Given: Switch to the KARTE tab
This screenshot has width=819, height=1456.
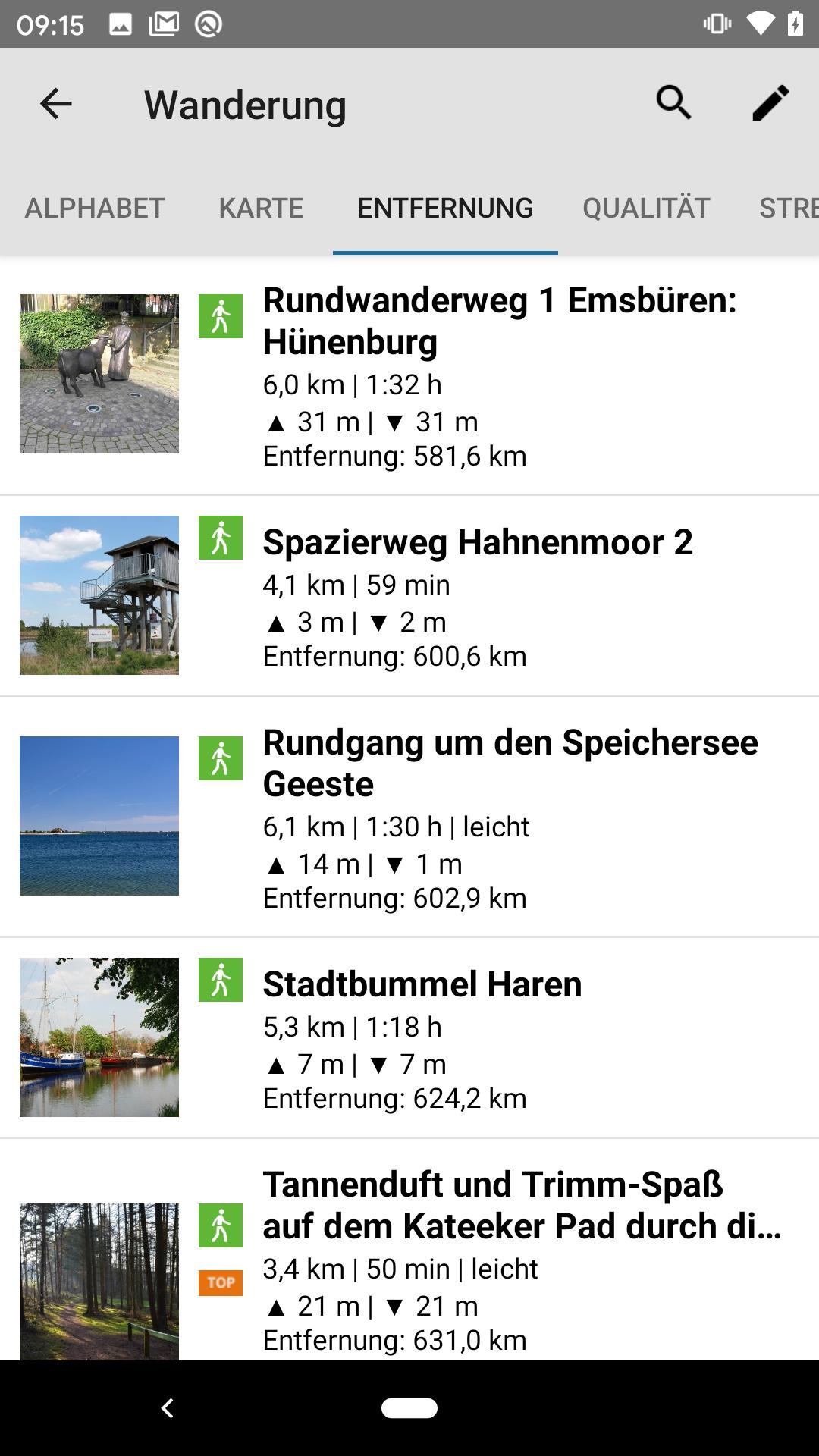Looking at the screenshot, I should [261, 208].
